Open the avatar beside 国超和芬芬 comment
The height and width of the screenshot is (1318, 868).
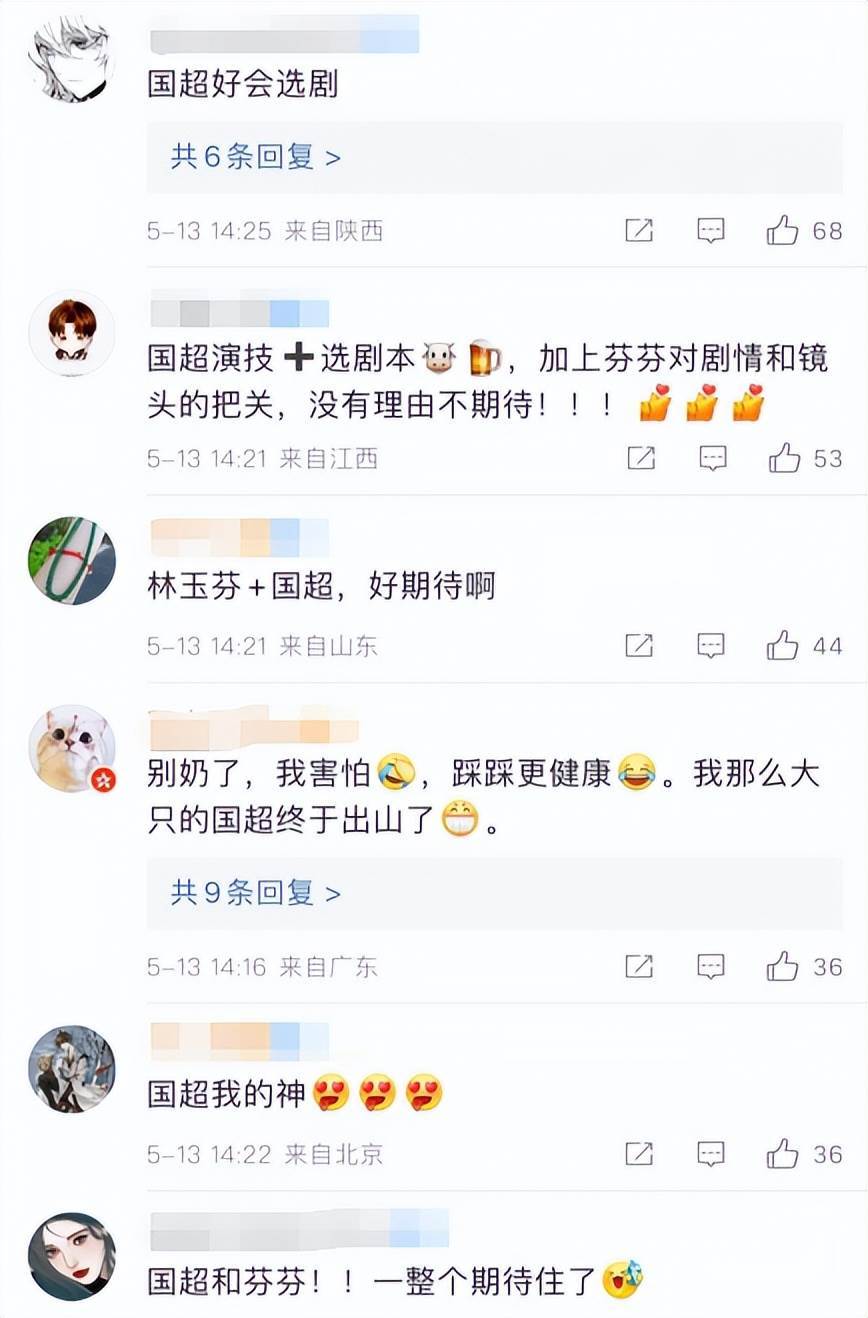[71, 1256]
